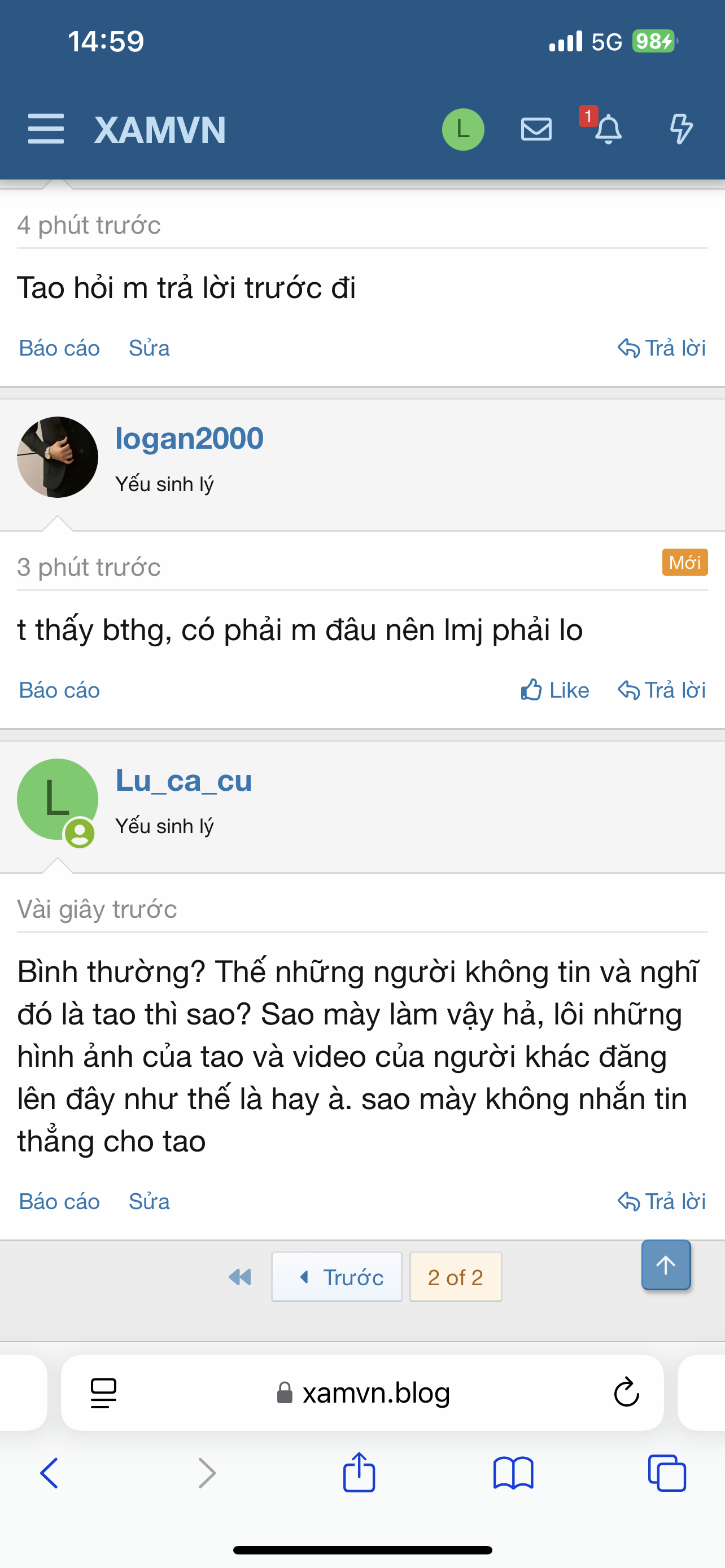Open the hamburger navigation menu
Screen dimensions: 725x1568
46,129
